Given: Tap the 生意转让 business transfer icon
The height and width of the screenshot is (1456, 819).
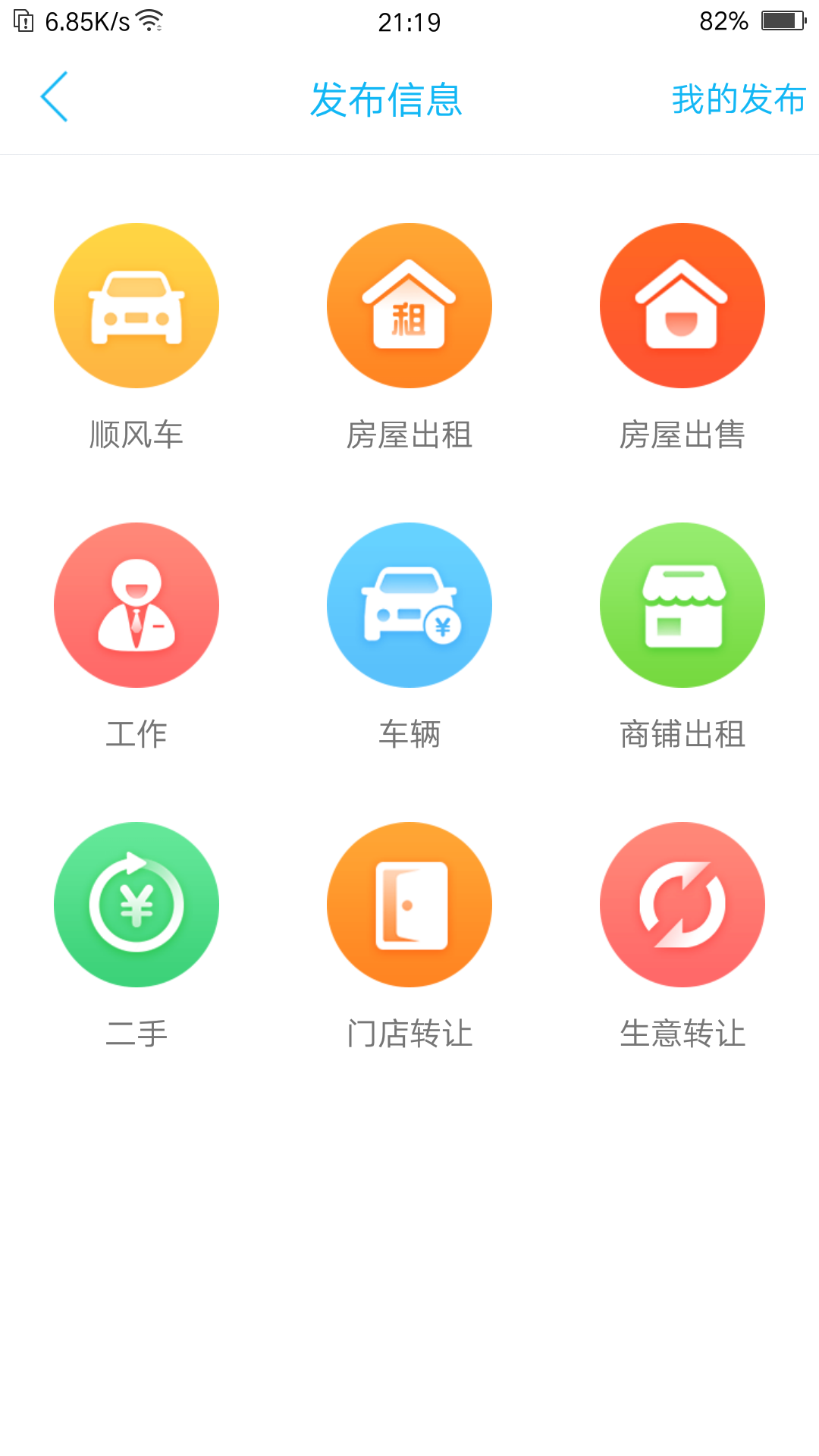Looking at the screenshot, I should point(682,905).
